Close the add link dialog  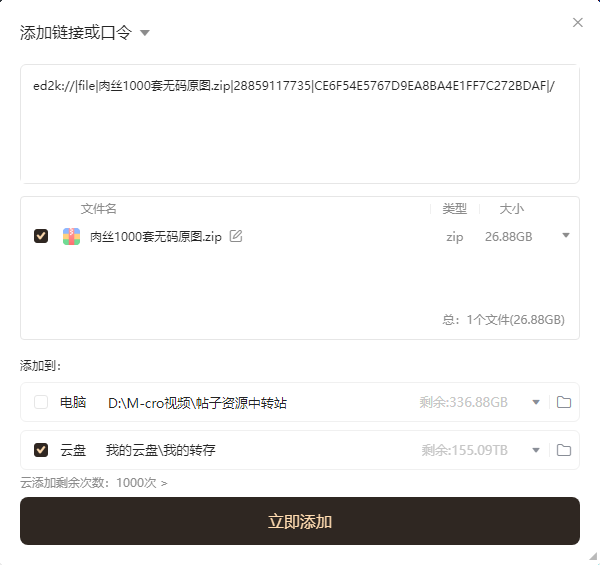tap(577, 22)
